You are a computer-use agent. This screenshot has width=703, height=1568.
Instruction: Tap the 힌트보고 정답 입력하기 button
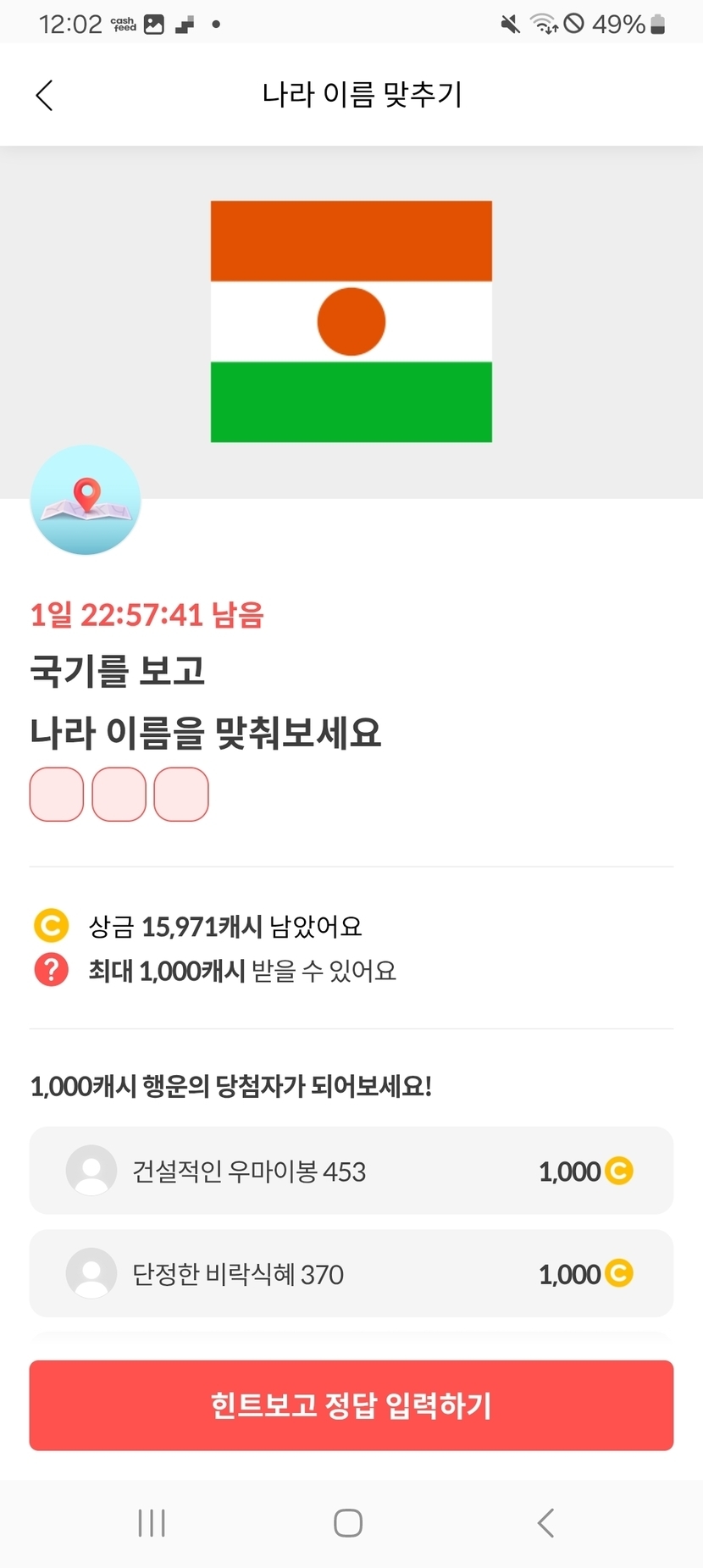[351, 1405]
